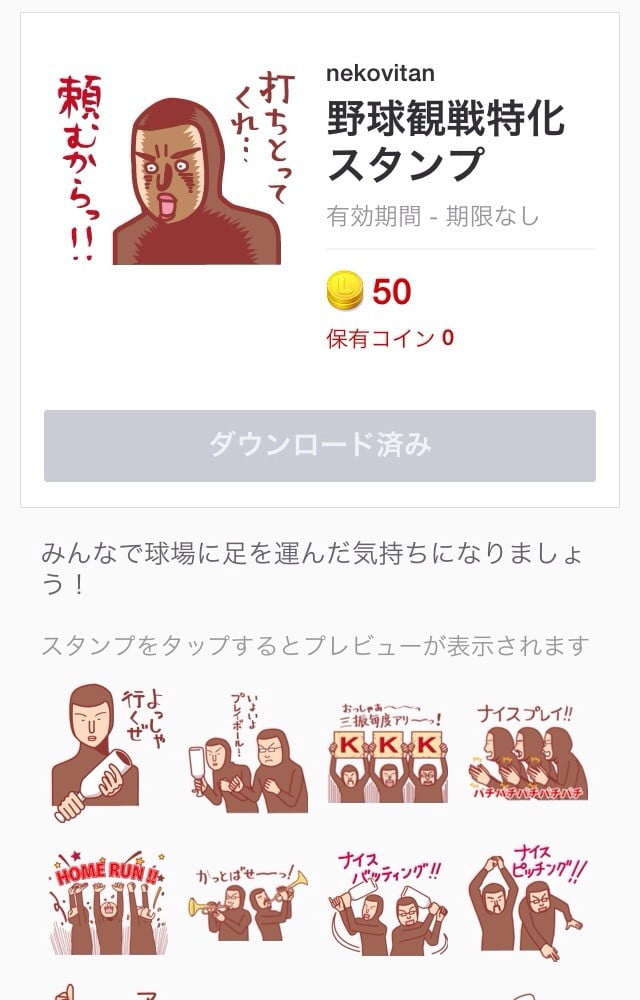Preview the かっとばせー trumpet sticker
Screen dimensions: 640x1000
pyautogui.click(x=248, y=902)
